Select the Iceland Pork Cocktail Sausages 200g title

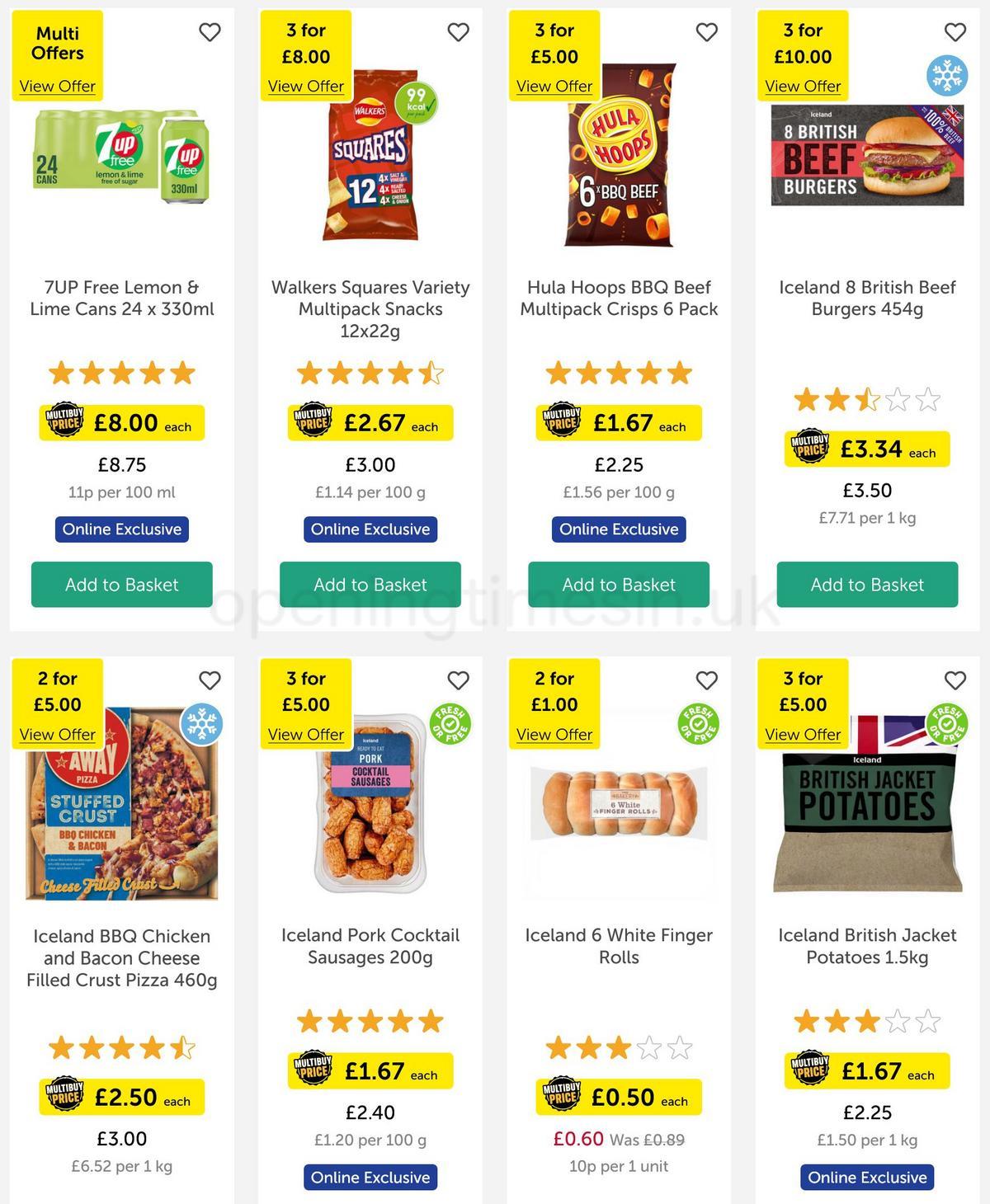click(370, 947)
